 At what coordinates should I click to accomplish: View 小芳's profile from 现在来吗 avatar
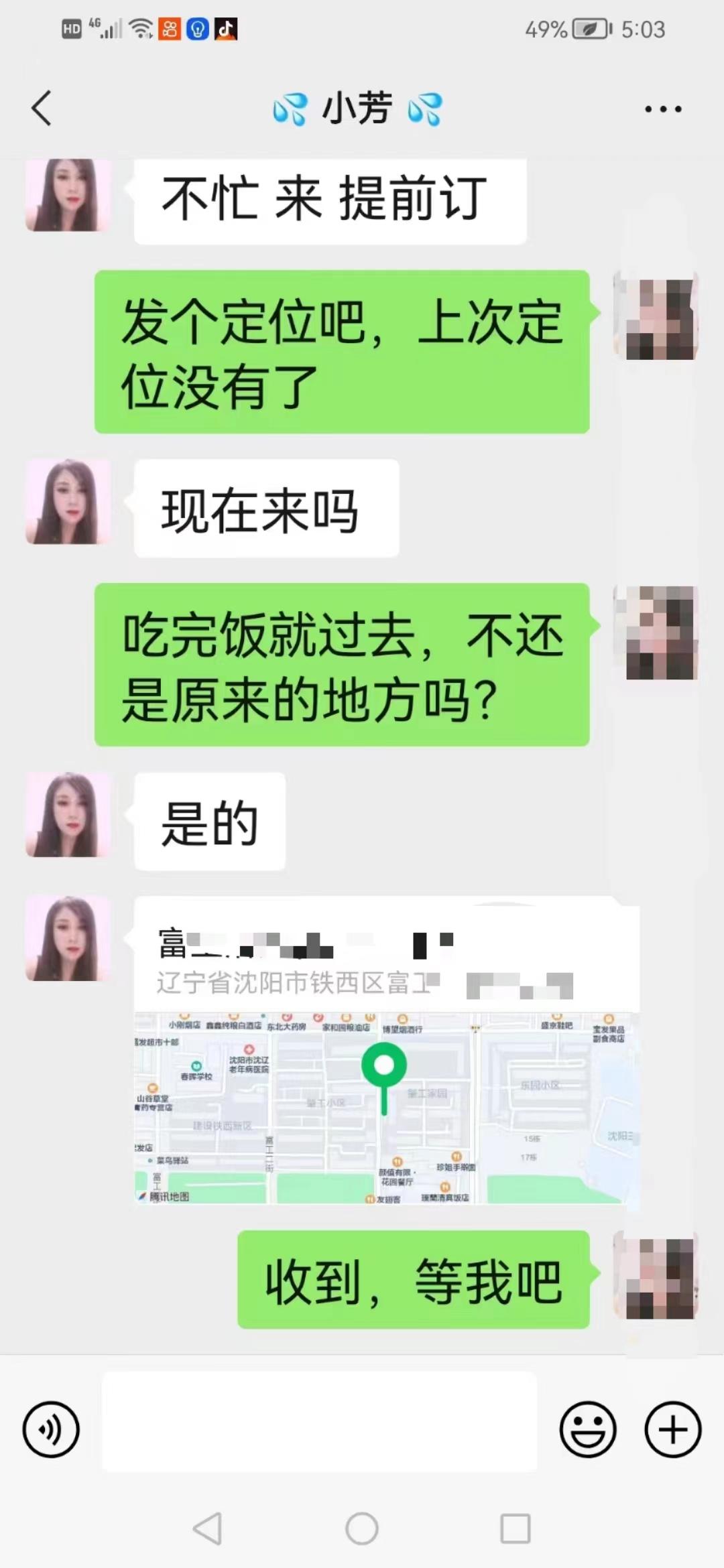[68, 502]
